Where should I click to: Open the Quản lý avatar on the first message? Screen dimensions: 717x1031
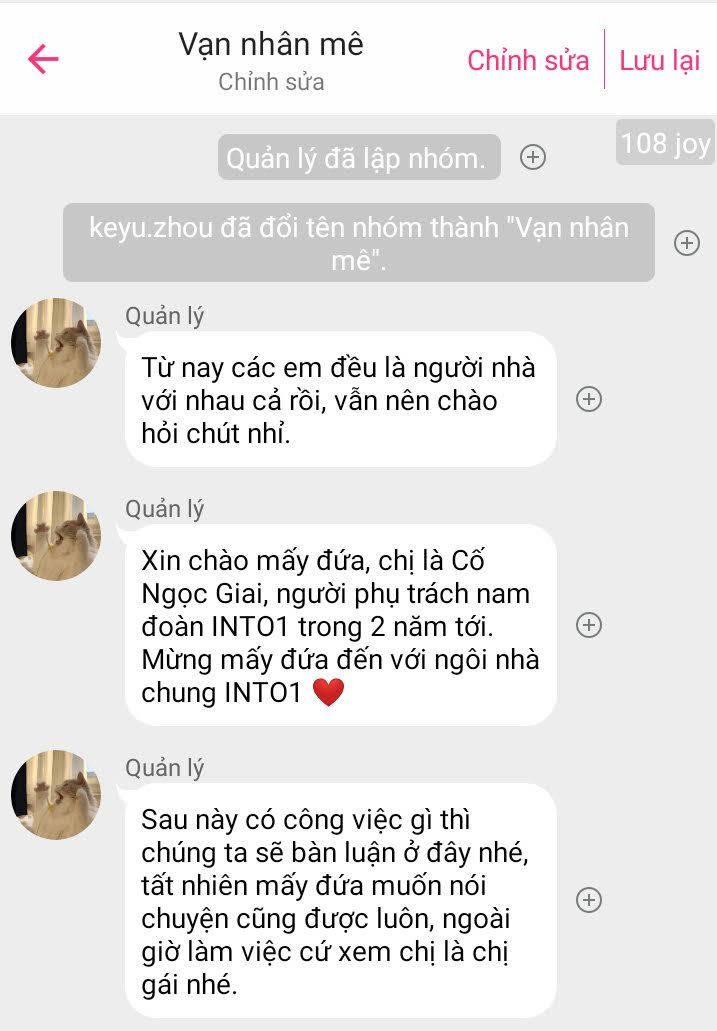pos(56,343)
